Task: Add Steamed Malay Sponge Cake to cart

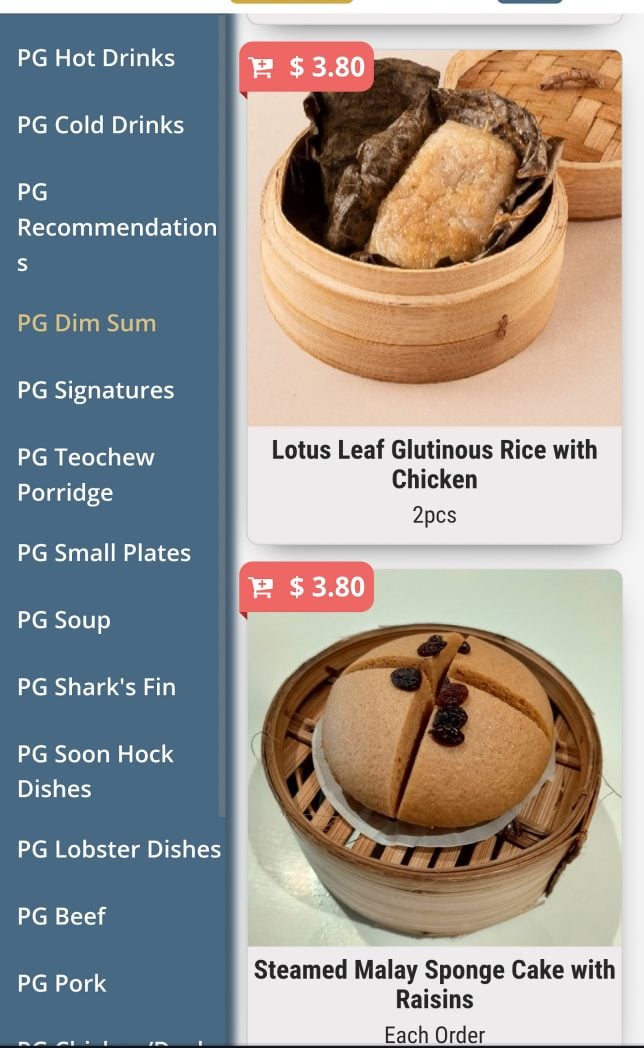Action: pos(307,587)
